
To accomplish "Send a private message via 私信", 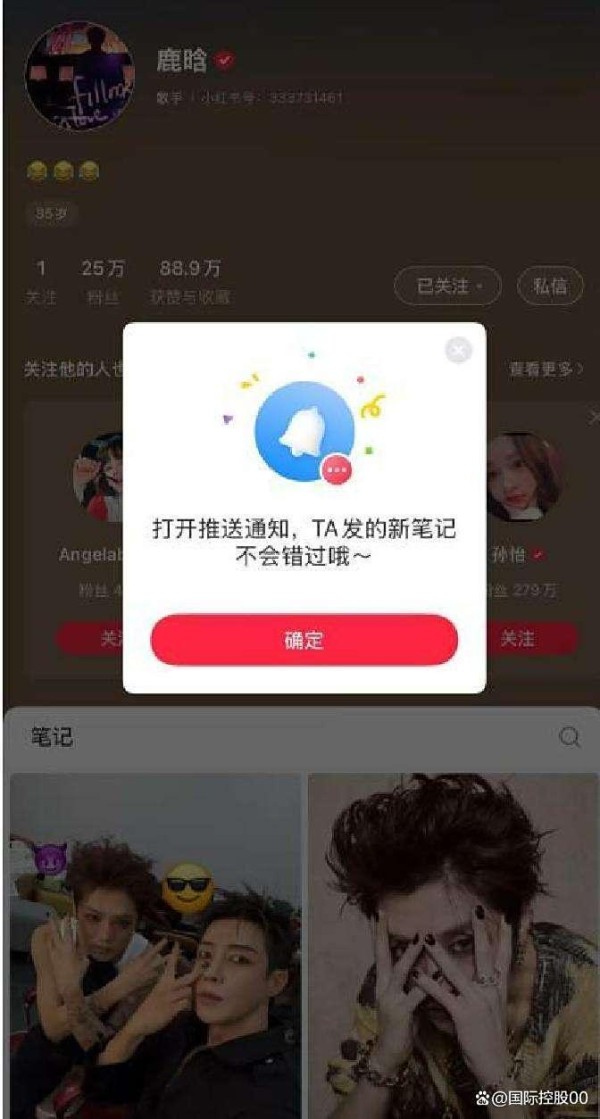I will click(550, 286).
